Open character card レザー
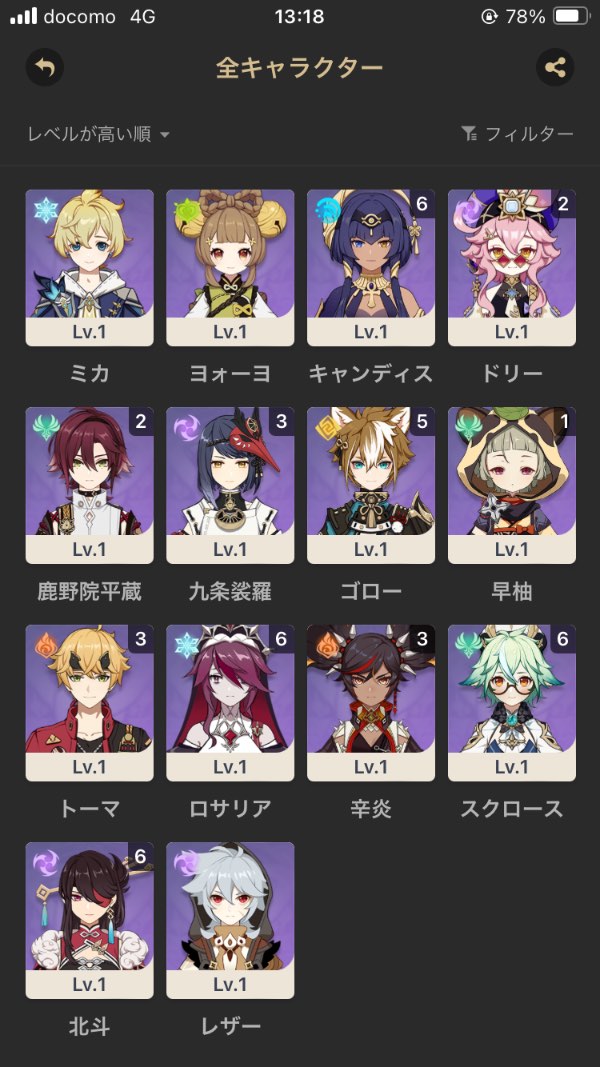This screenshot has height=1067, width=600. 230,919
